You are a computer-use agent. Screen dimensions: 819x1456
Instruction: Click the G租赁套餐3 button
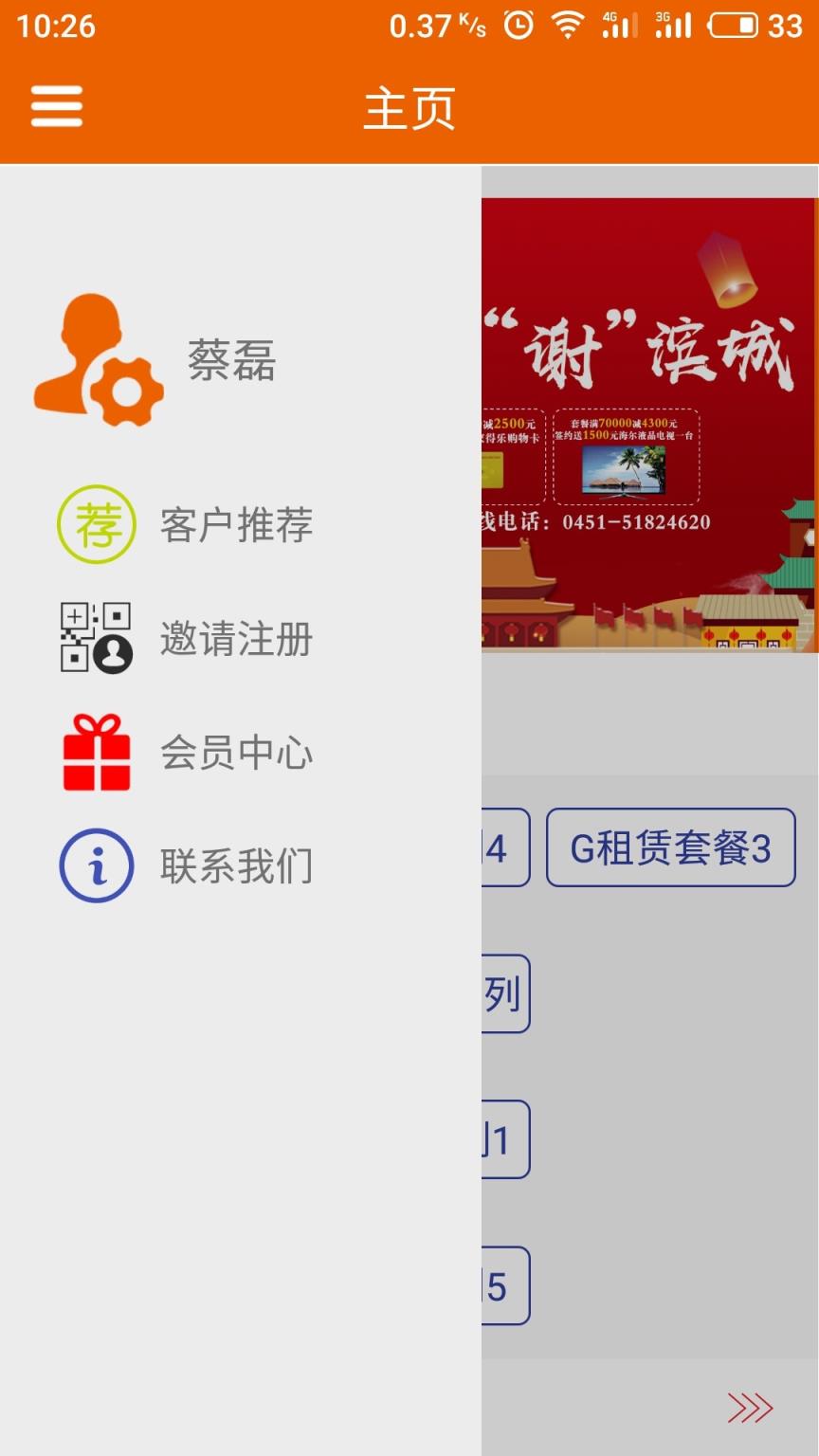(x=670, y=846)
